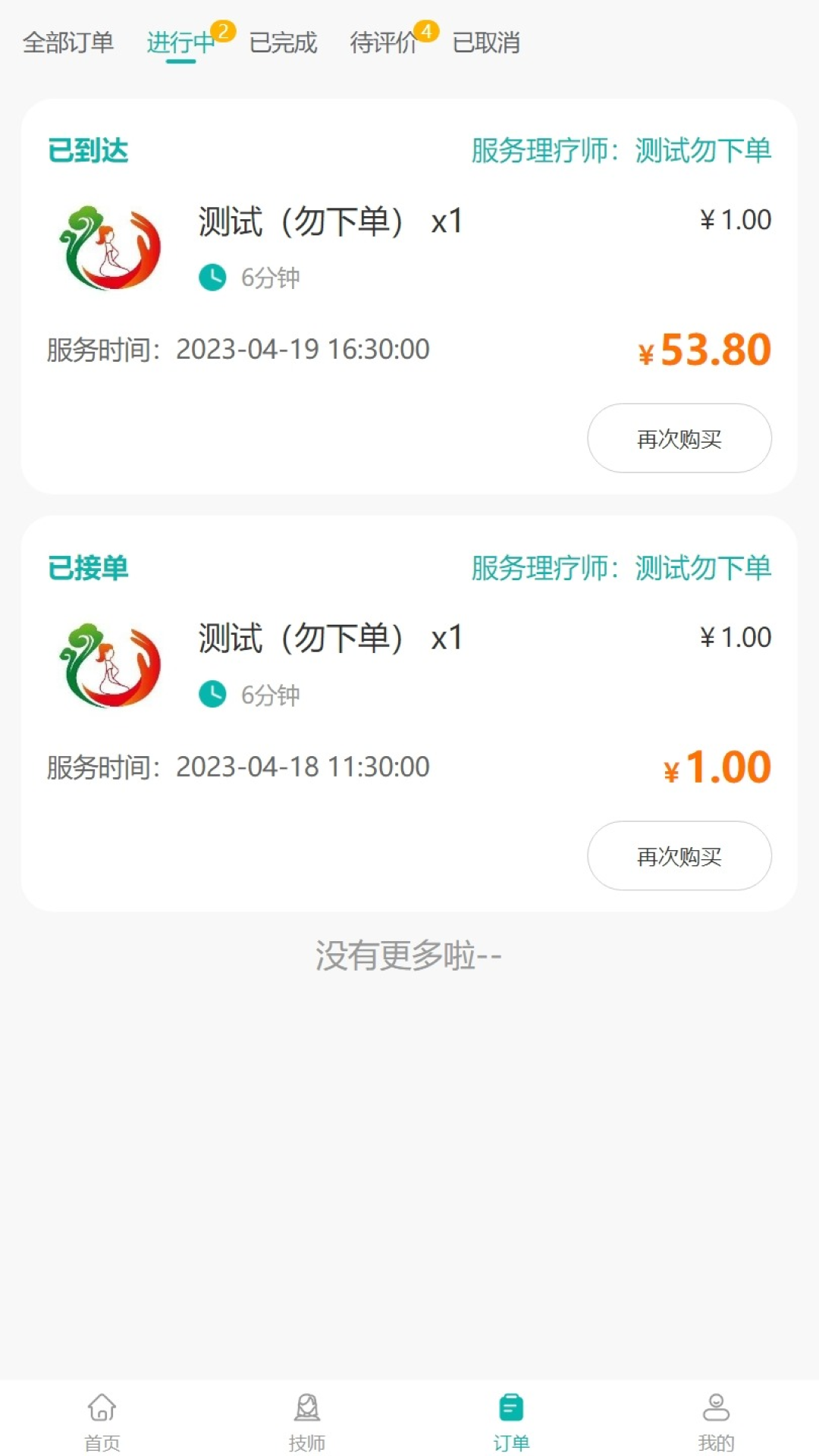Switch to the 全部订单 tab
The height and width of the screenshot is (1456, 819).
coord(68,42)
